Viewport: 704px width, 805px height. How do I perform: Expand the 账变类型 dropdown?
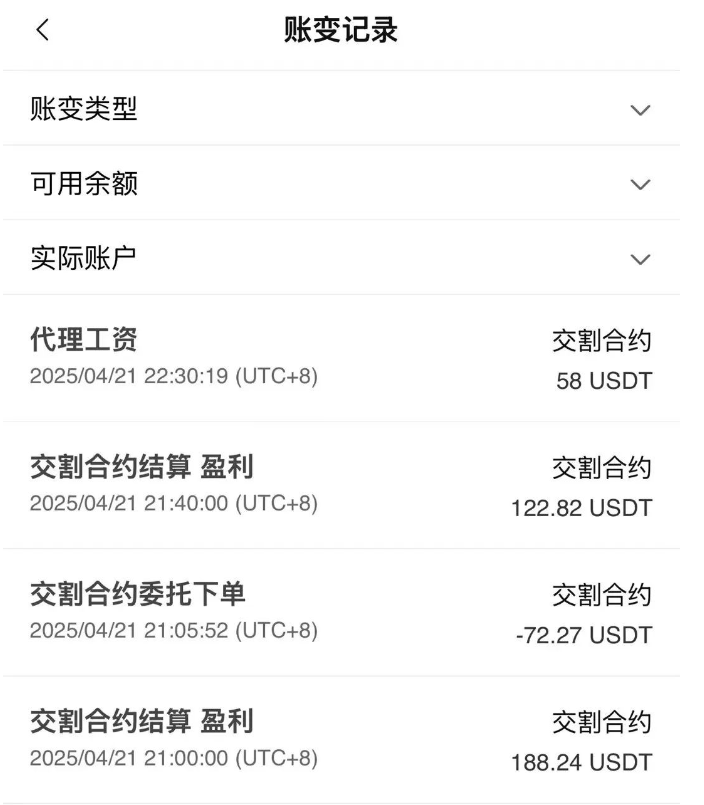(641, 110)
